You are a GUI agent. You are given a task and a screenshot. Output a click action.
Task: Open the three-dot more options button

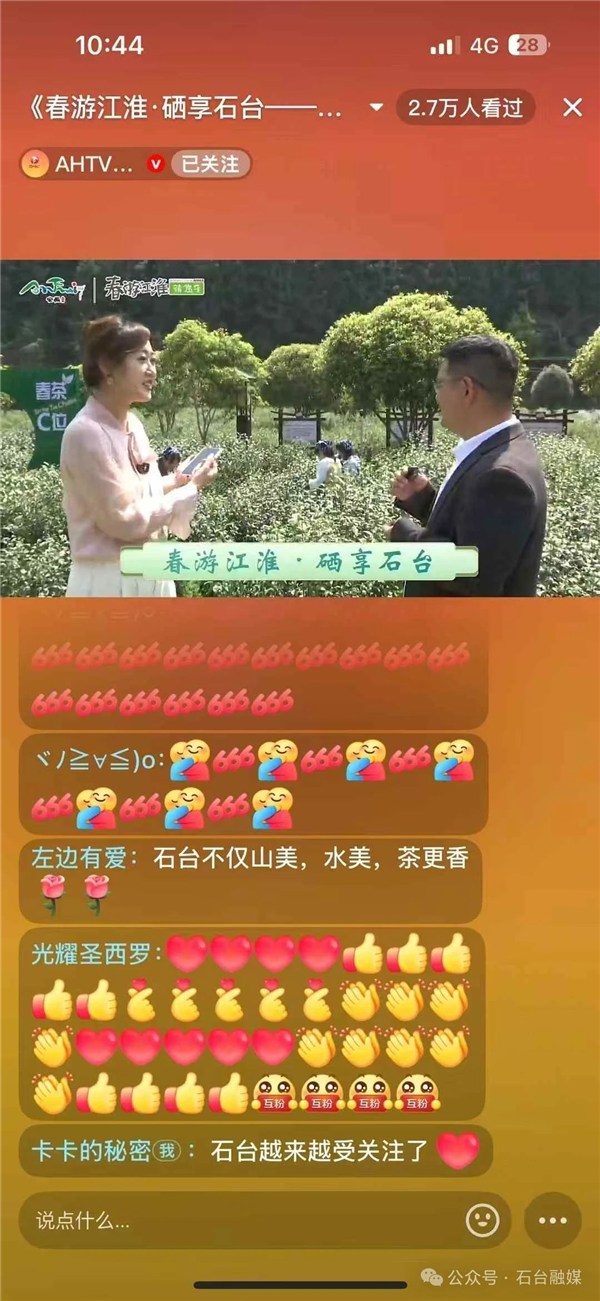coord(553,1220)
